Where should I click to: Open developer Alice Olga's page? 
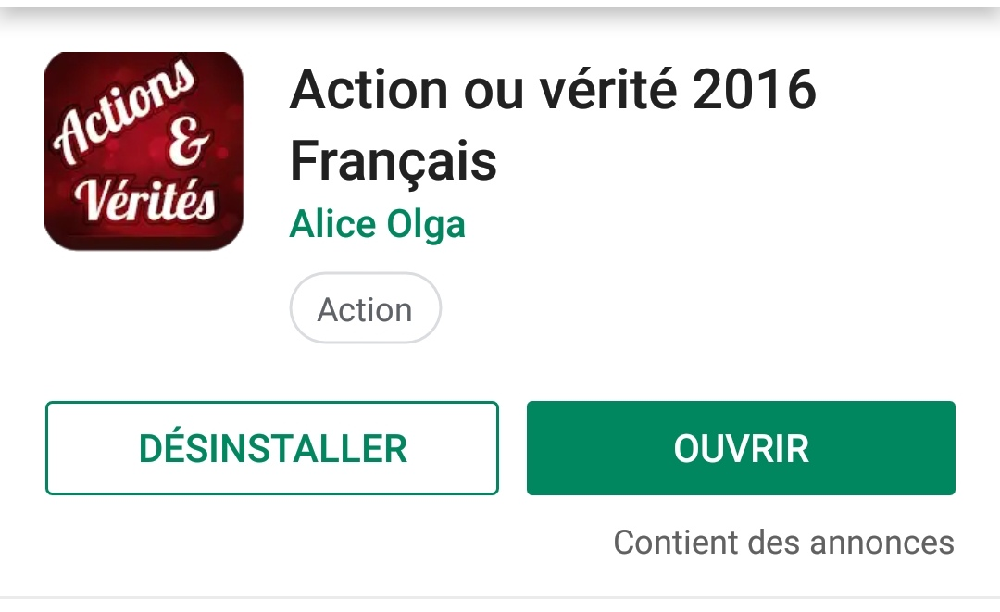377,223
